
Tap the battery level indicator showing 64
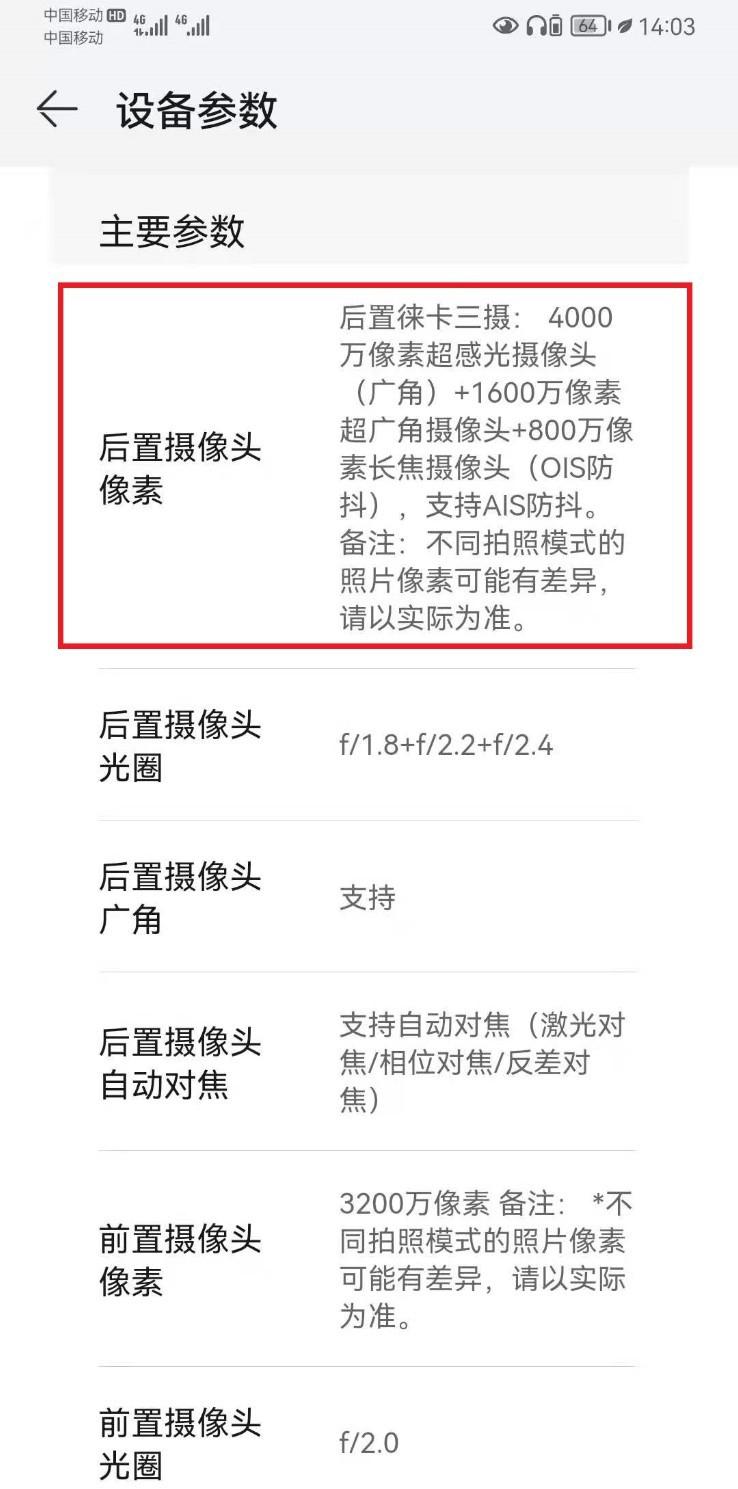589,25
